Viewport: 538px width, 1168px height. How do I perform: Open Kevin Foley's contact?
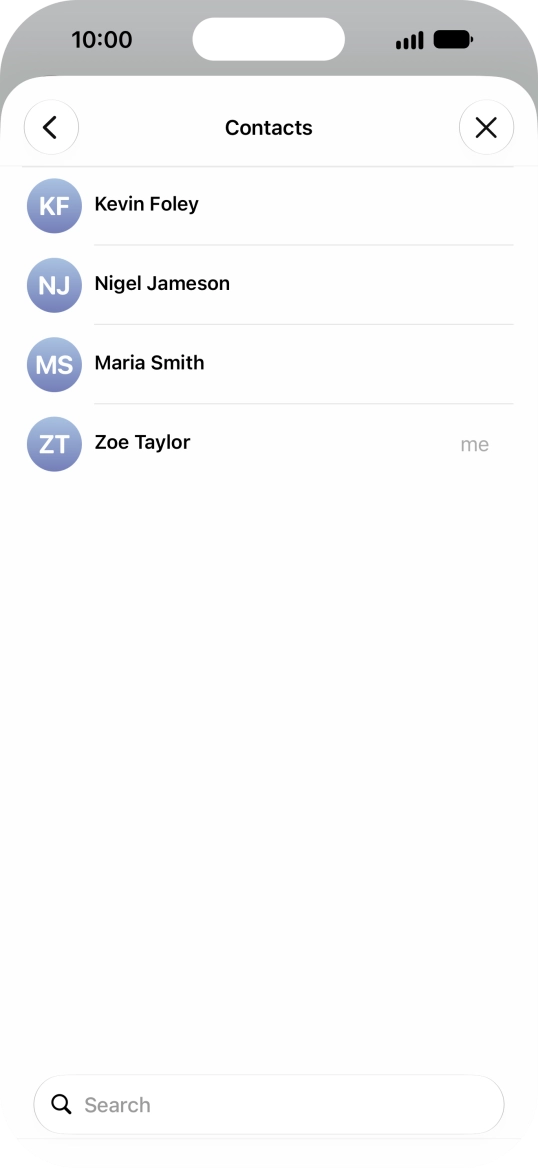269,206
